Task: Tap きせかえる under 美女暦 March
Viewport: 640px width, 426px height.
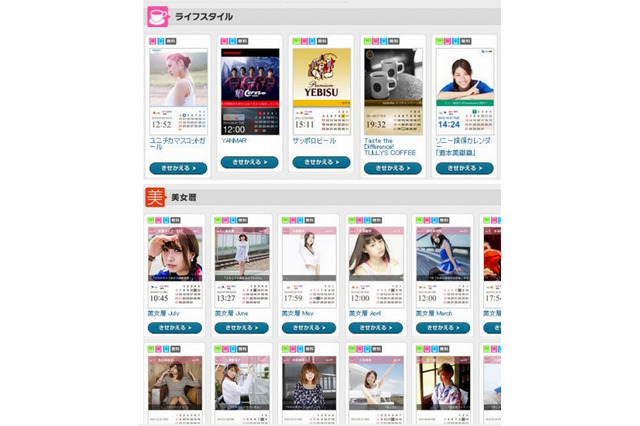Action: click(x=443, y=327)
